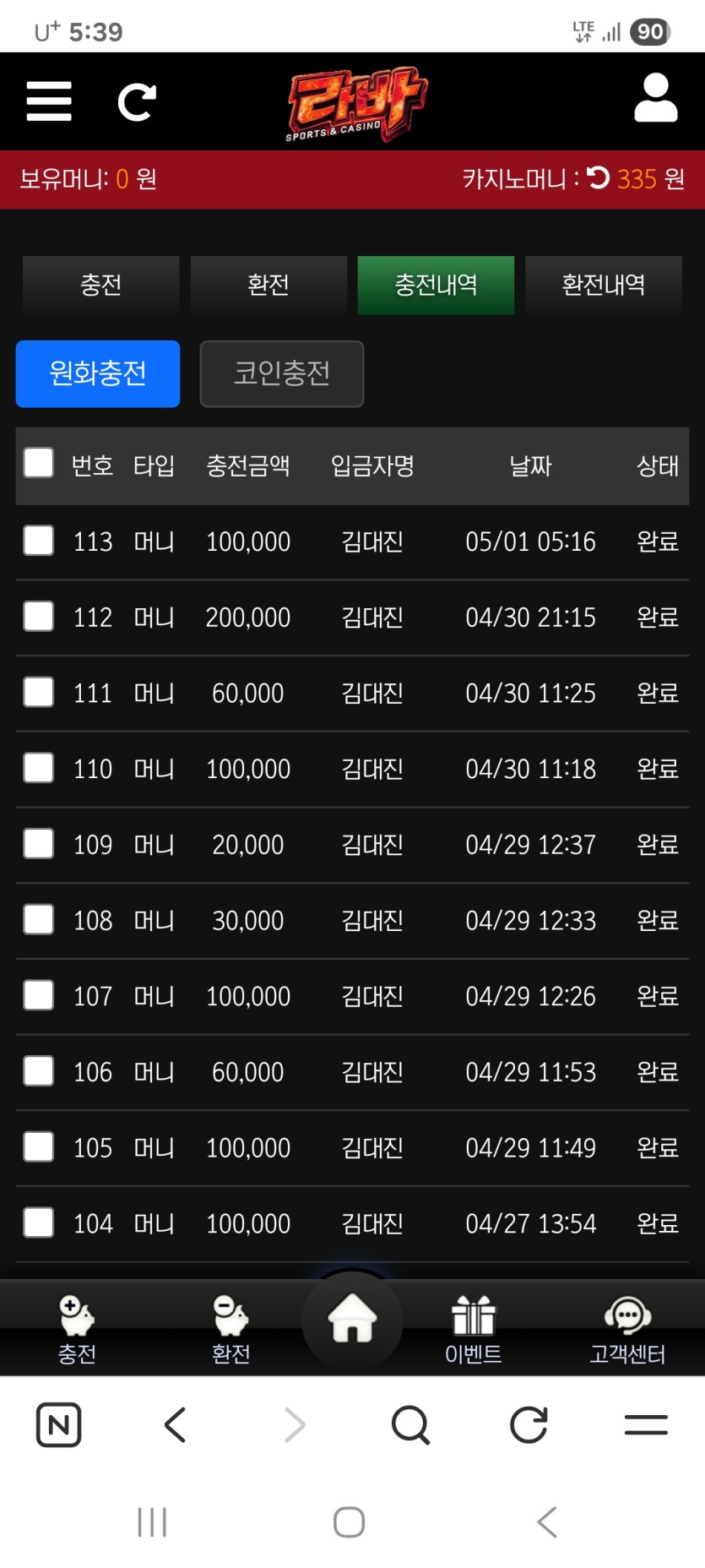The image size is (705, 1568).
Task: Select the 원화충전 button
Action: [x=98, y=373]
